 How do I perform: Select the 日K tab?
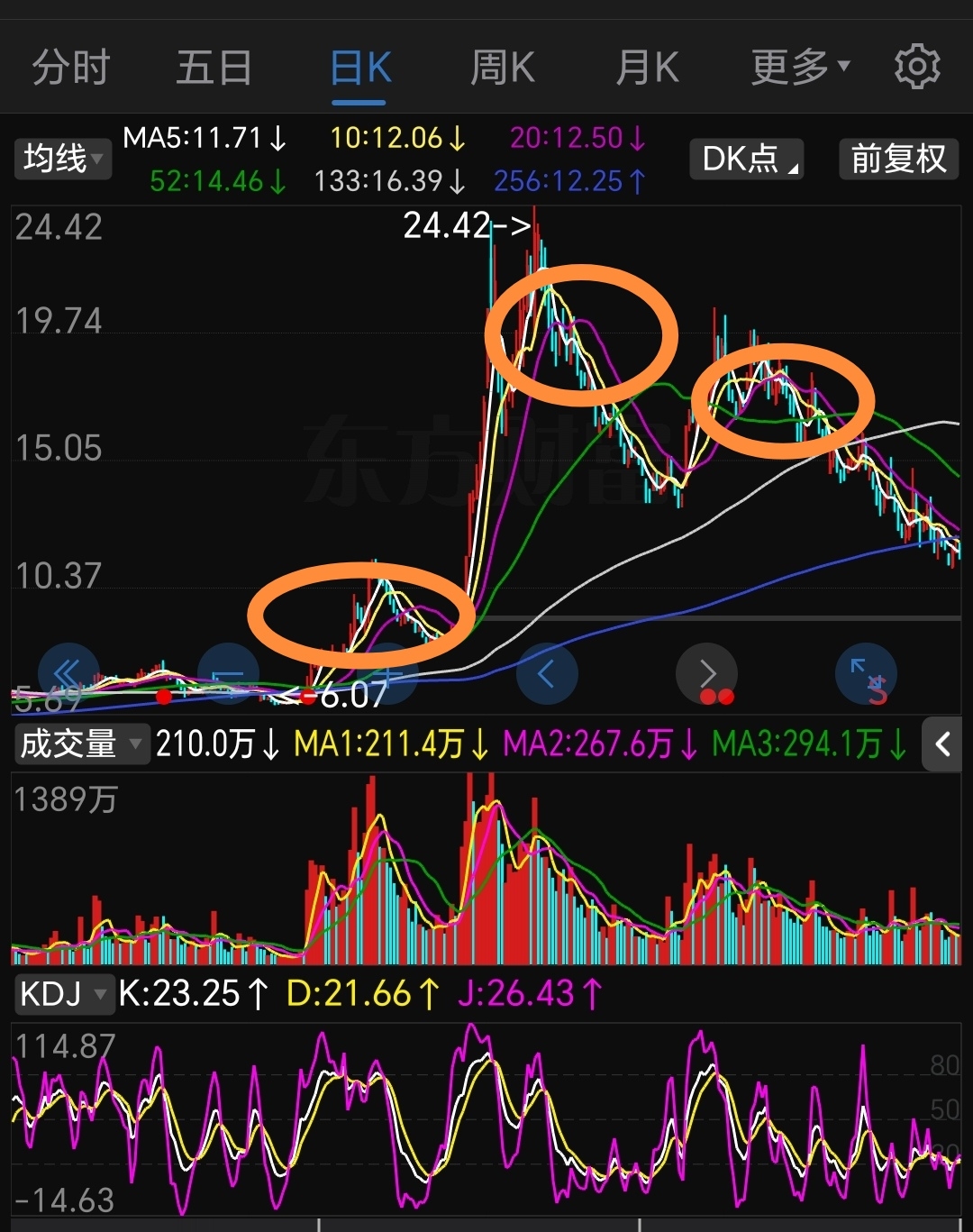click(x=359, y=68)
